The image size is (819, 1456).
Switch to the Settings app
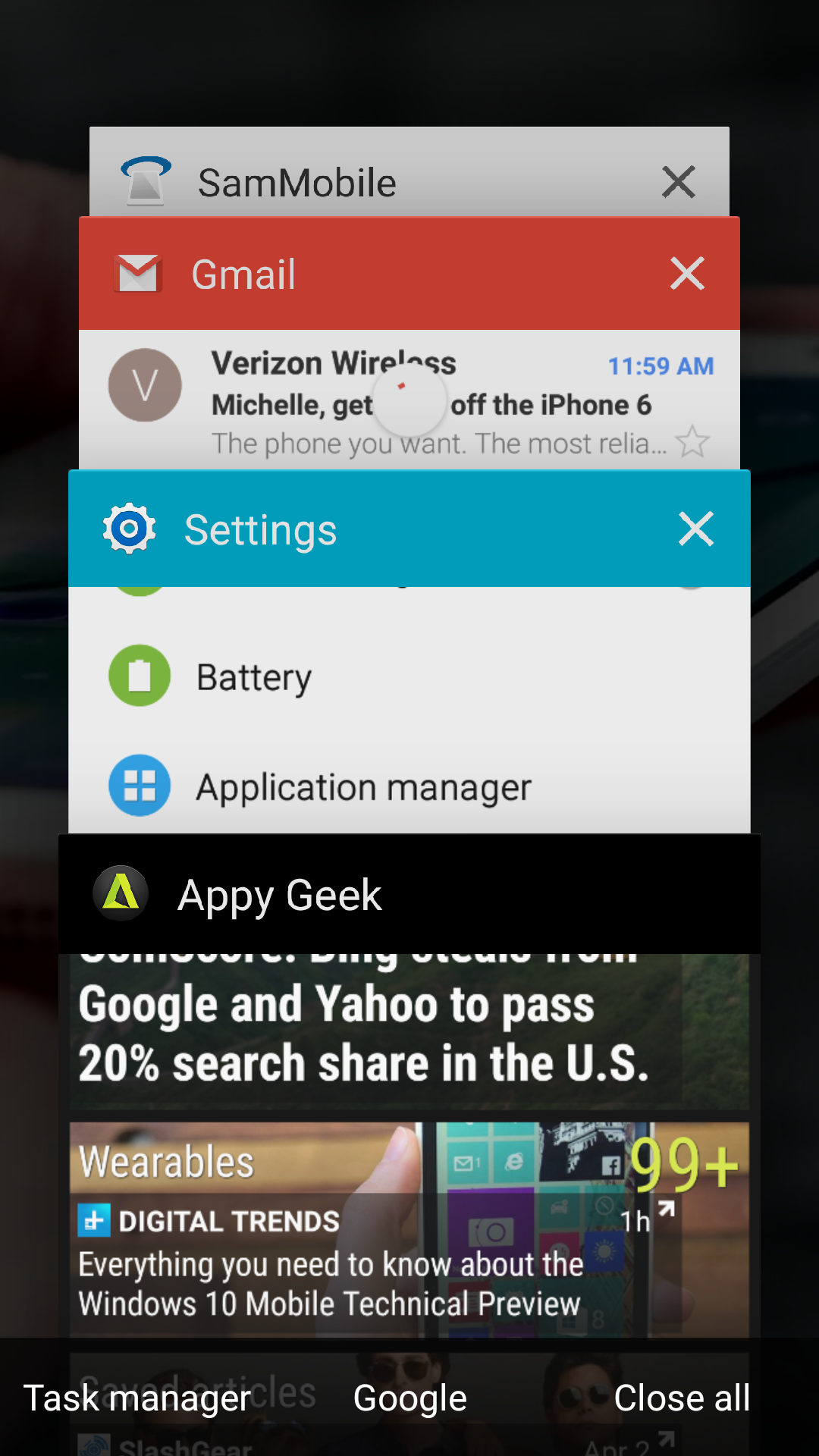pos(261,529)
